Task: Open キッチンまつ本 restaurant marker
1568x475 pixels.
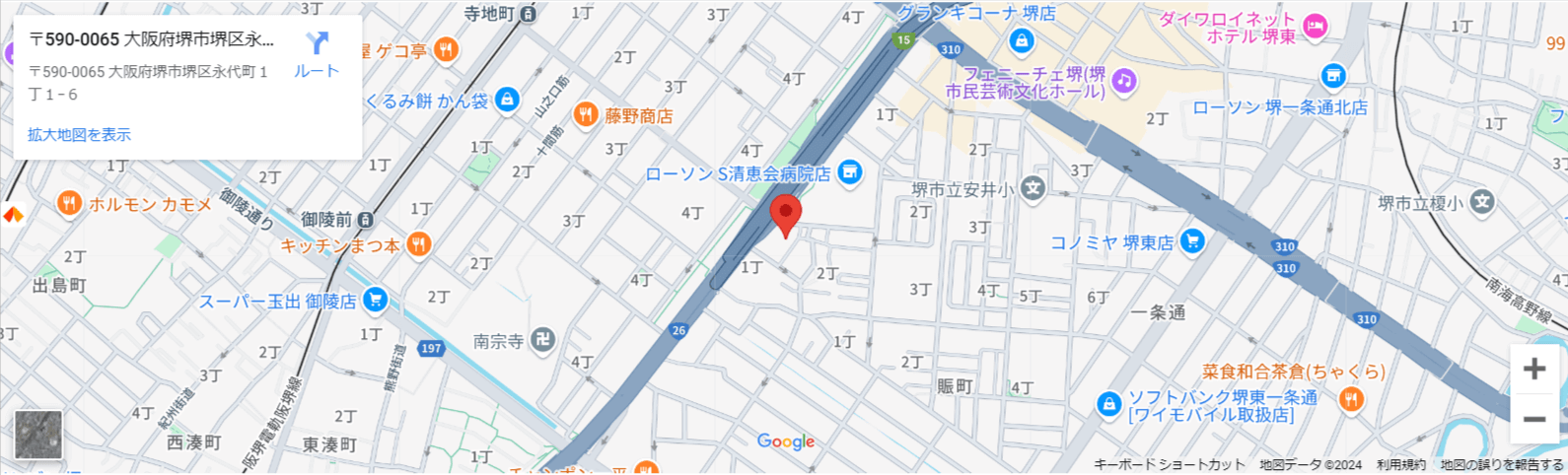Action: click(x=419, y=244)
